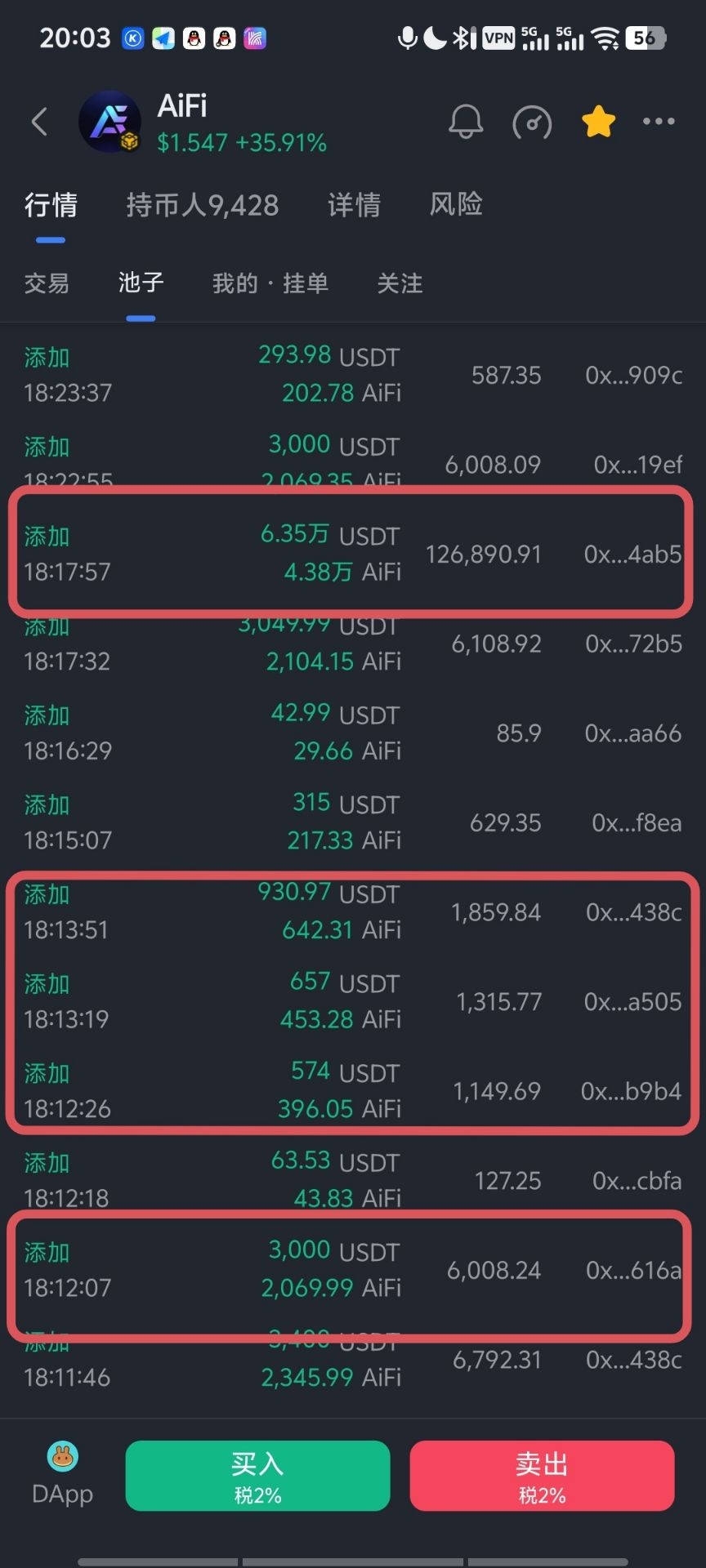The height and width of the screenshot is (1568, 706).
Task: Open the three-dot overflow menu
Action: 659,122
